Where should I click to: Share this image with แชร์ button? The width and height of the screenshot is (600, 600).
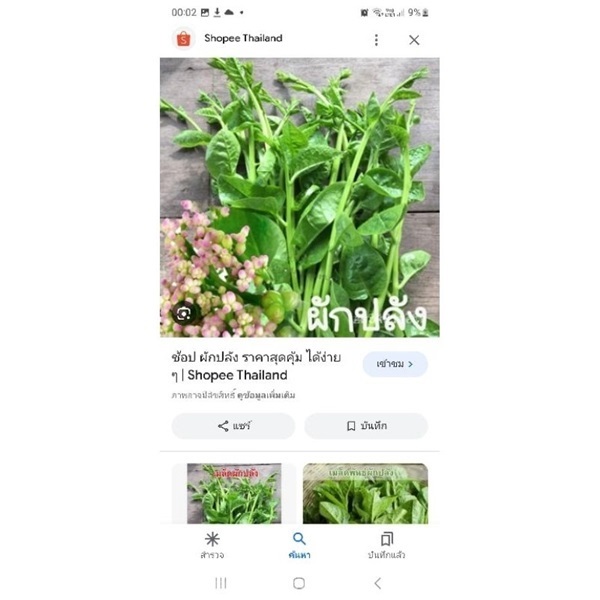tap(233, 426)
